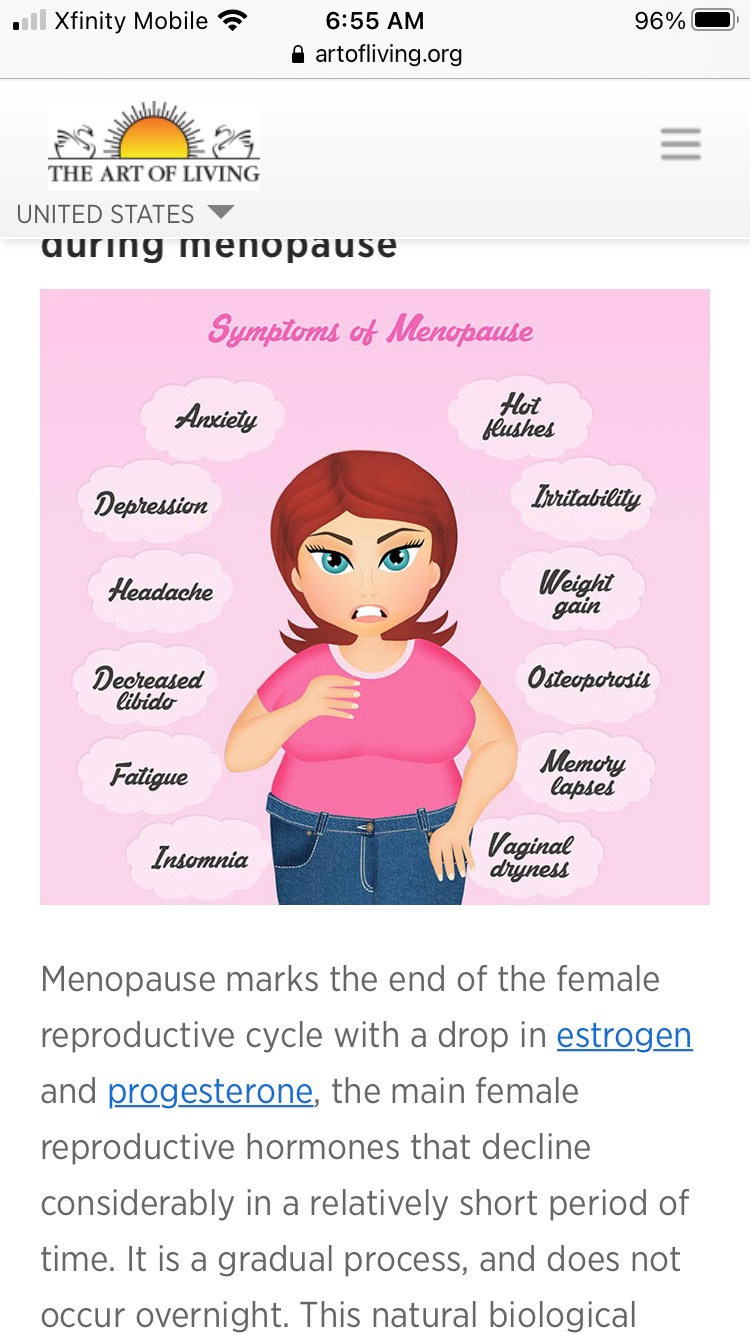Expand the United States country dropdown
The height and width of the screenshot is (1334, 750).
coord(125,214)
